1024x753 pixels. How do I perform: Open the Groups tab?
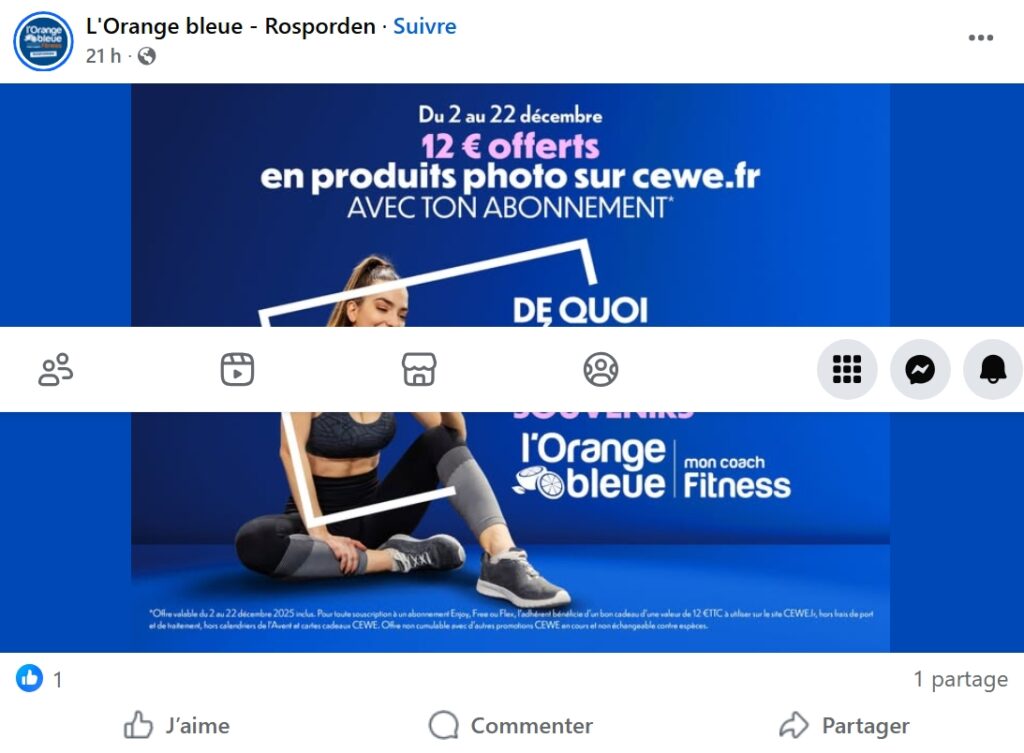(x=600, y=370)
